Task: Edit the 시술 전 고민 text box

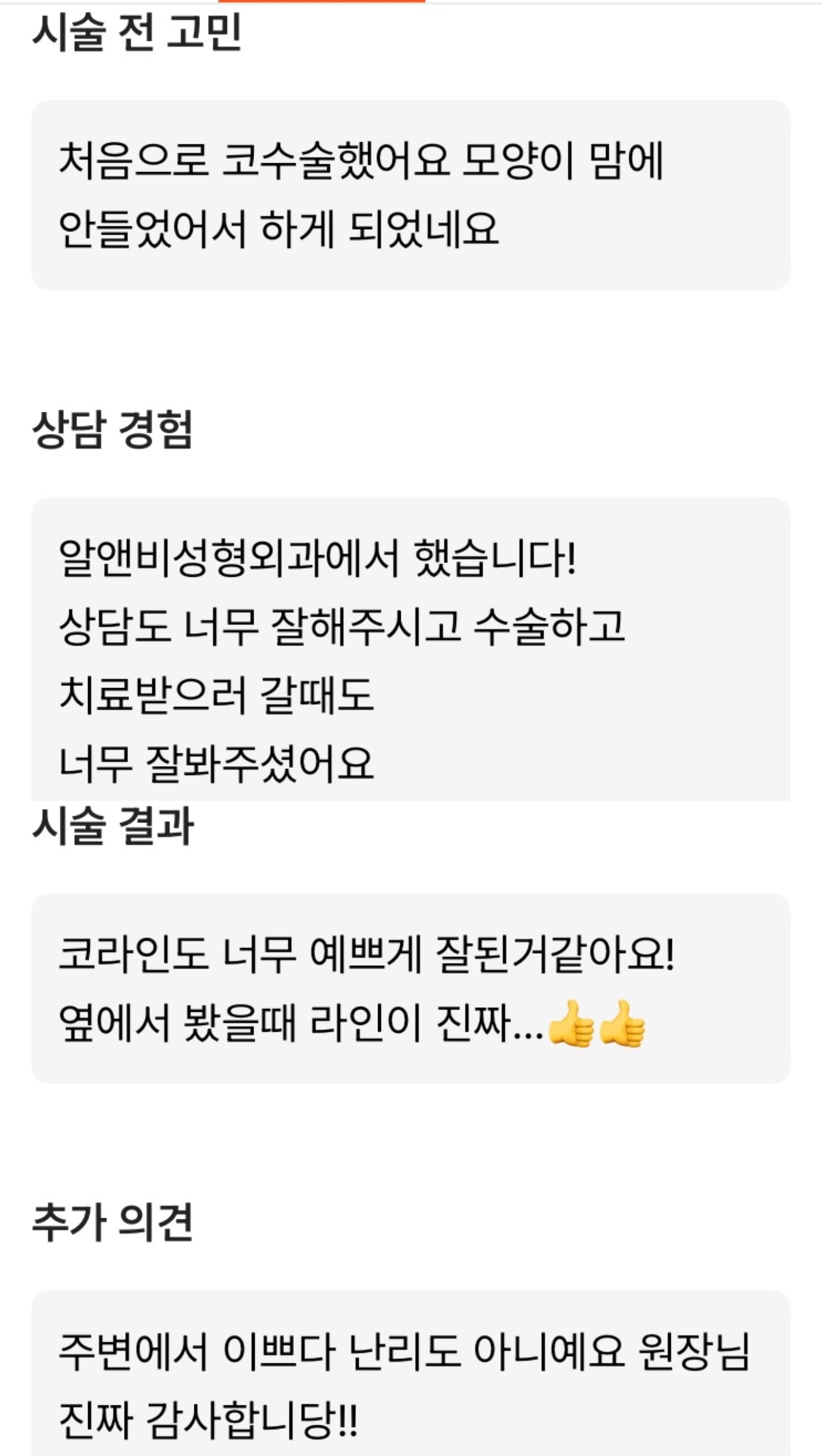Action: pos(410,195)
